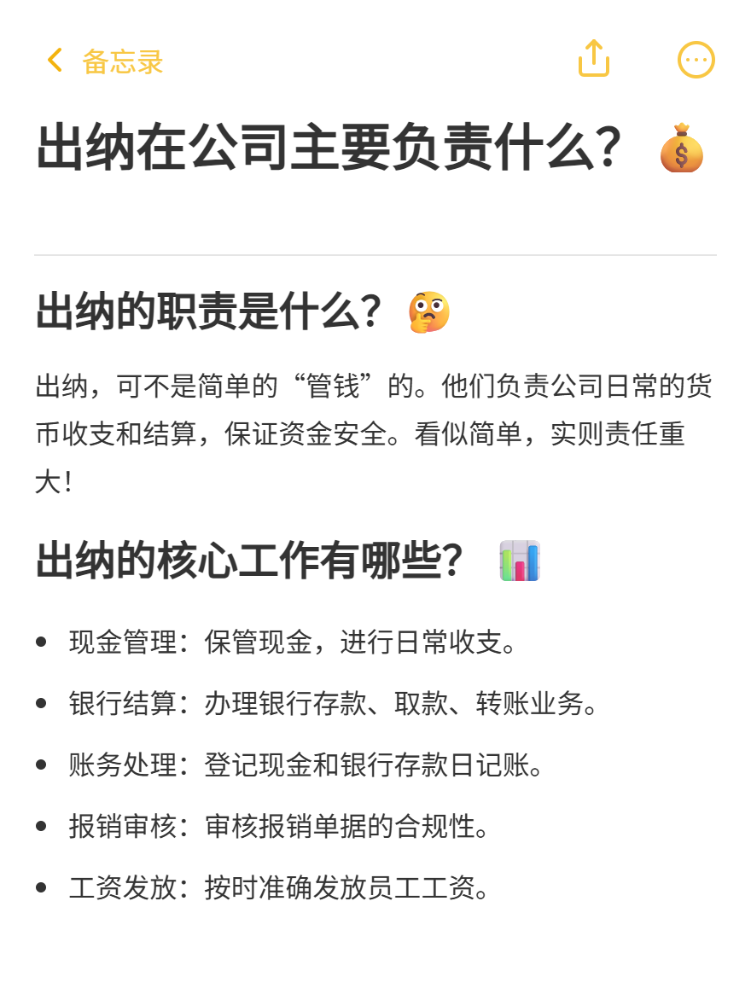
Task: Click the bullet for 工资发放
Action: (x=42, y=886)
